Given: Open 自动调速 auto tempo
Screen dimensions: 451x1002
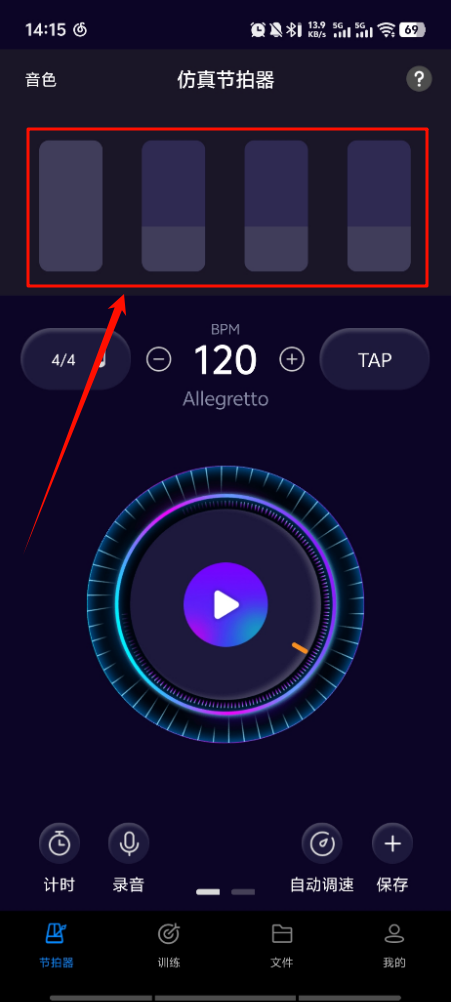Looking at the screenshot, I should click(x=322, y=858).
